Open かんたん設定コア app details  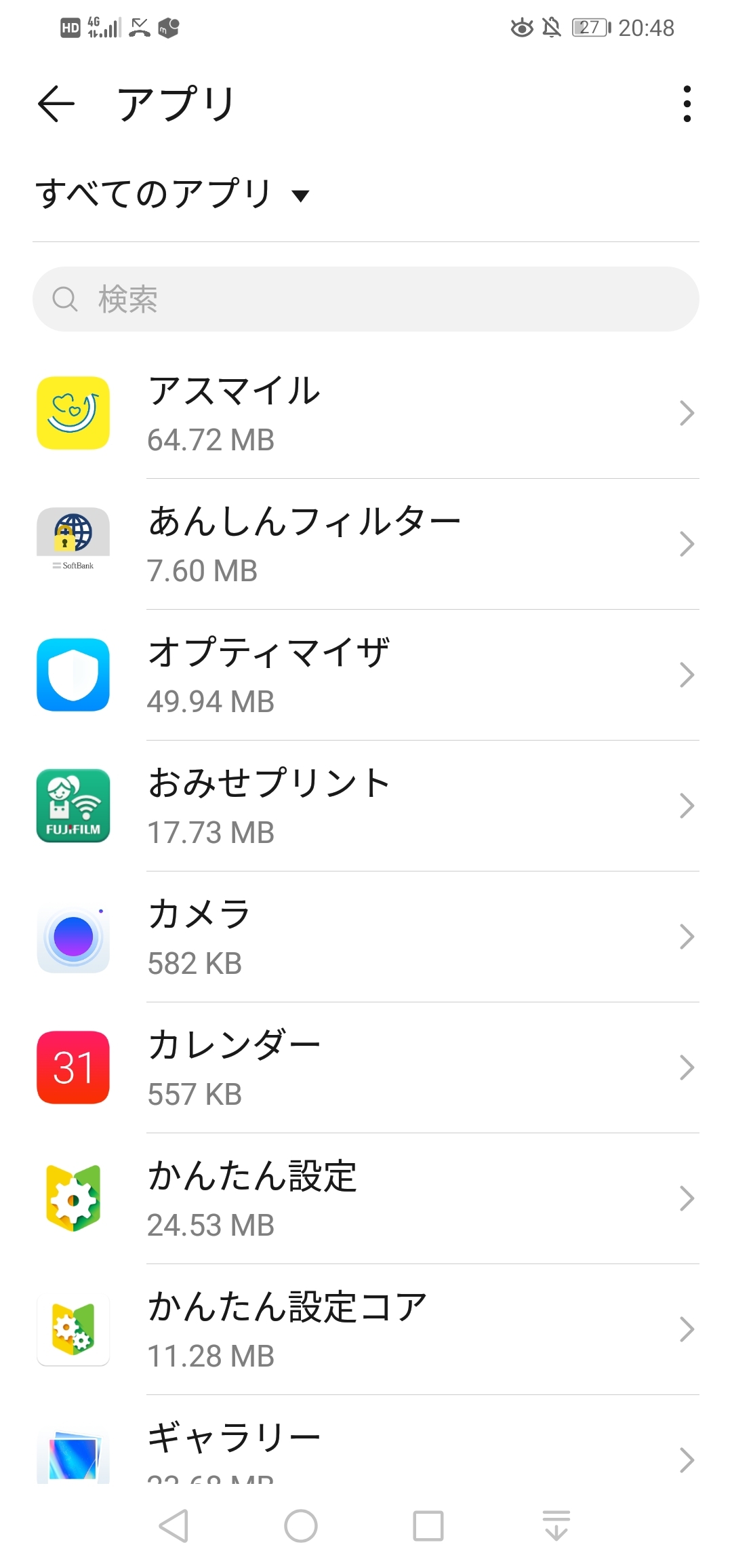(366, 1329)
